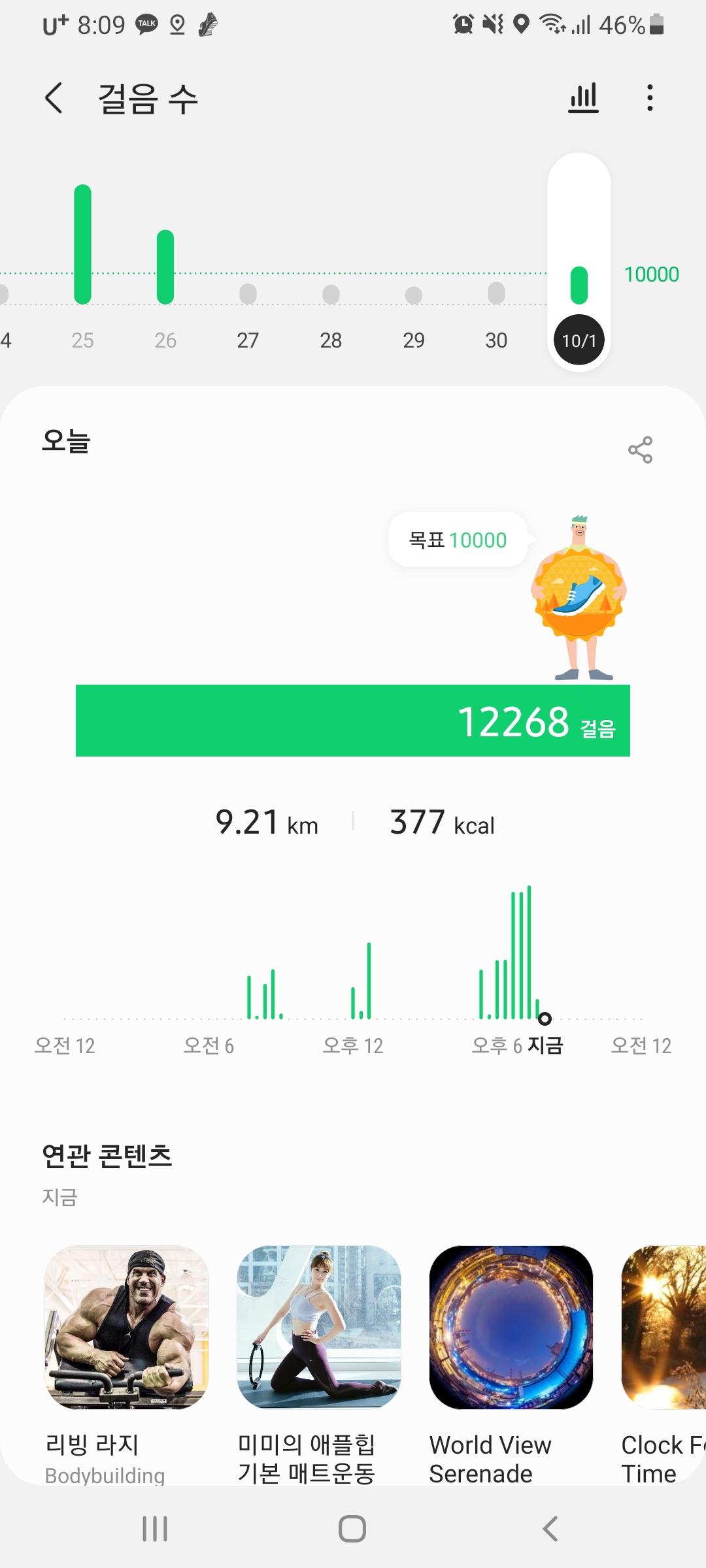Select day 29 in the step chart

[414, 339]
